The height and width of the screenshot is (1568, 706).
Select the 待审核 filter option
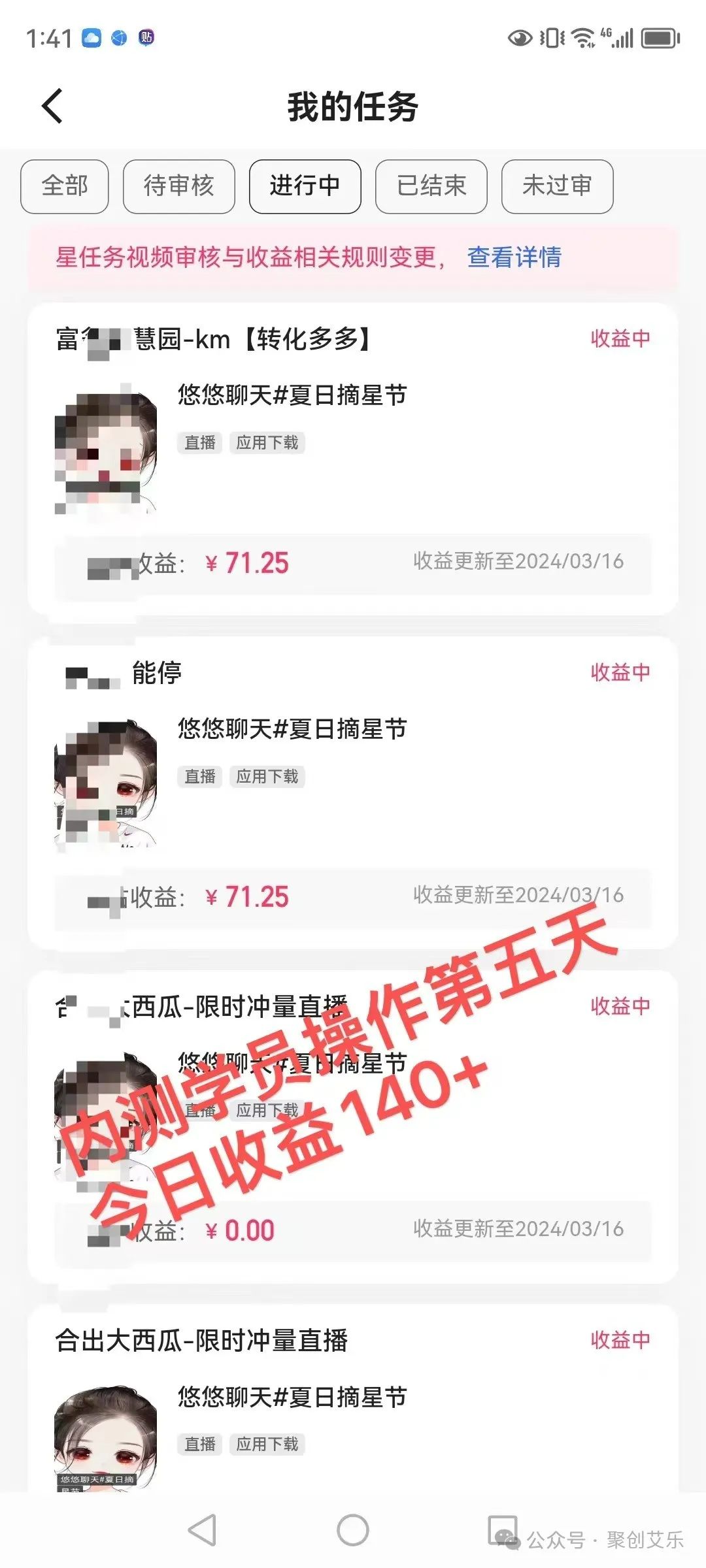click(179, 187)
